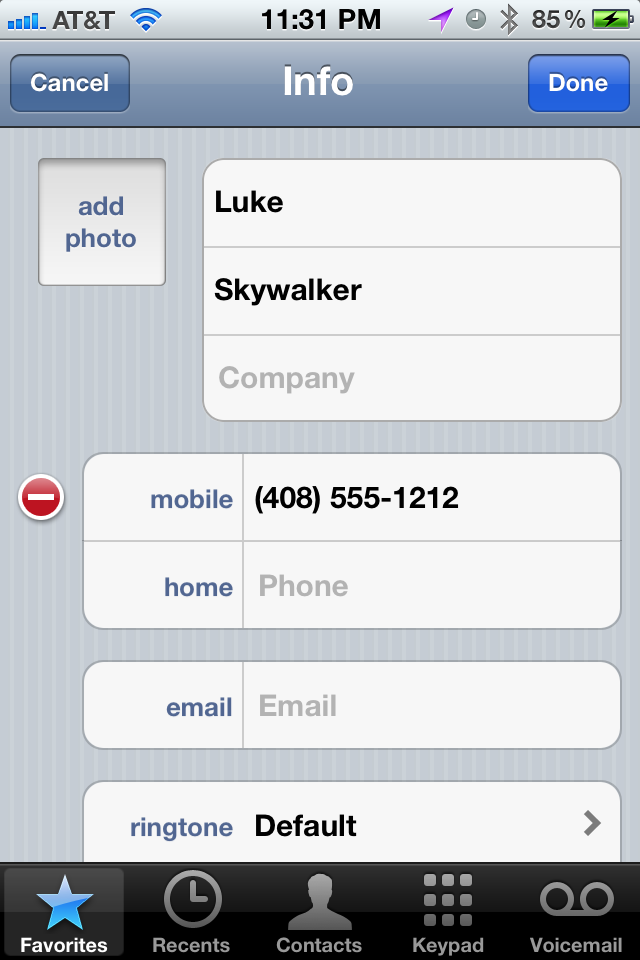Enter a home phone number

[x=430, y=586]
